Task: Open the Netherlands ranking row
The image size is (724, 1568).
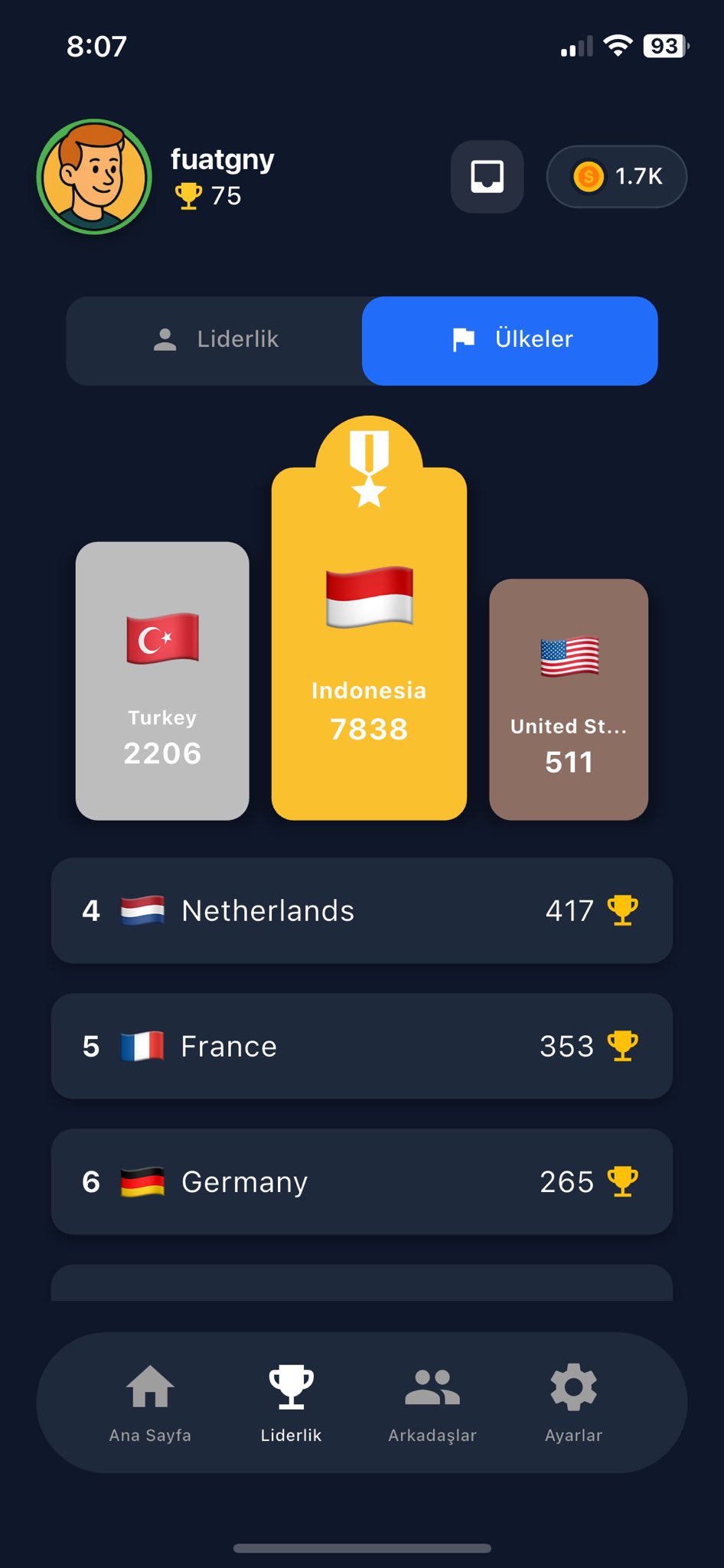Action: point(361,910)
